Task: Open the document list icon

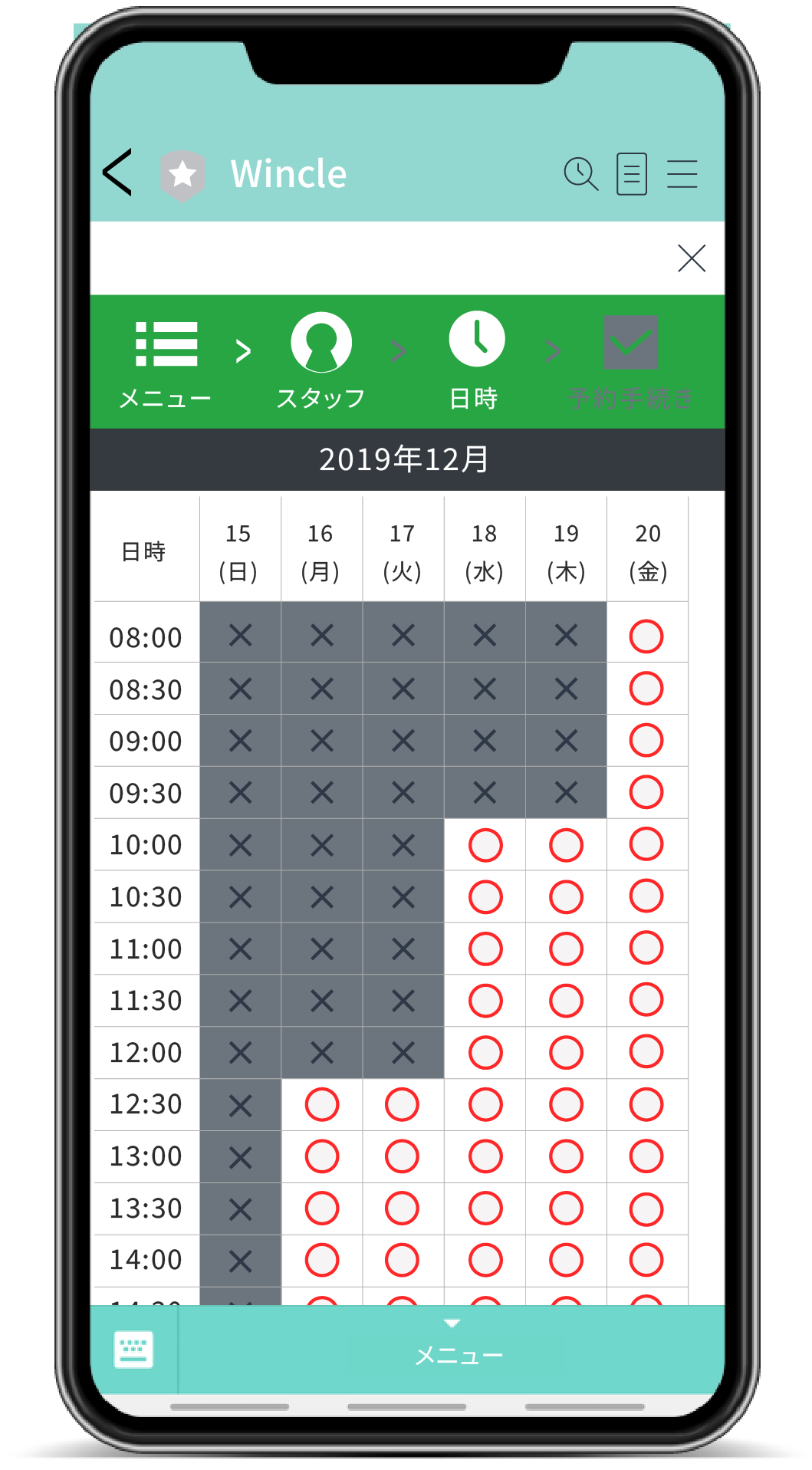Action: click(631, 174)
